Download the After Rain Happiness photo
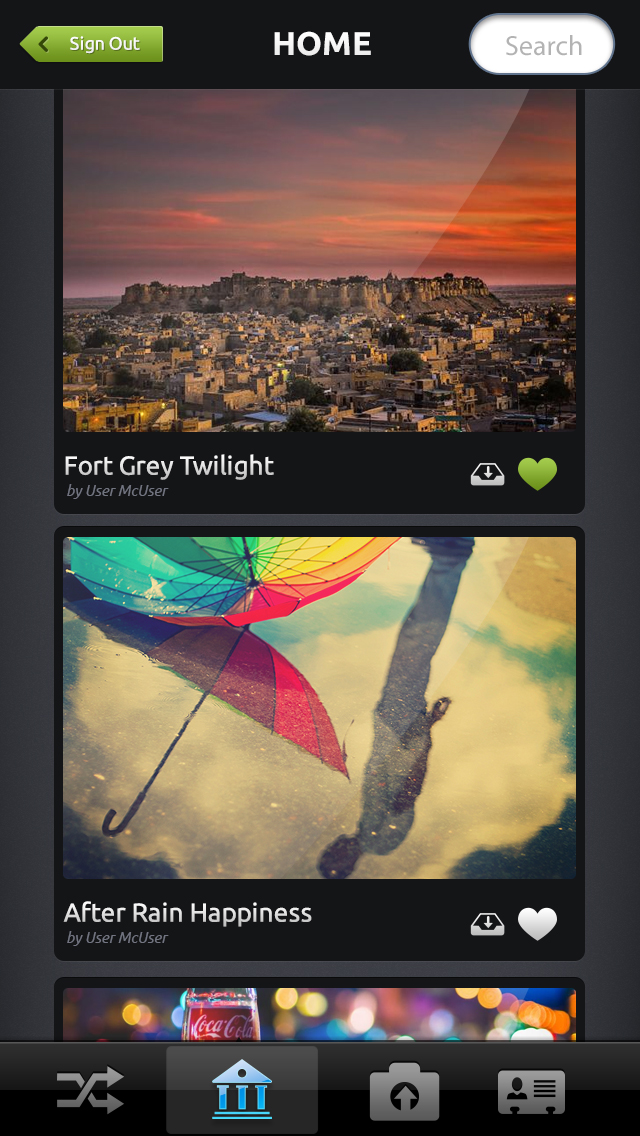This screenshot has width=640, height=1136. point(487,924)
